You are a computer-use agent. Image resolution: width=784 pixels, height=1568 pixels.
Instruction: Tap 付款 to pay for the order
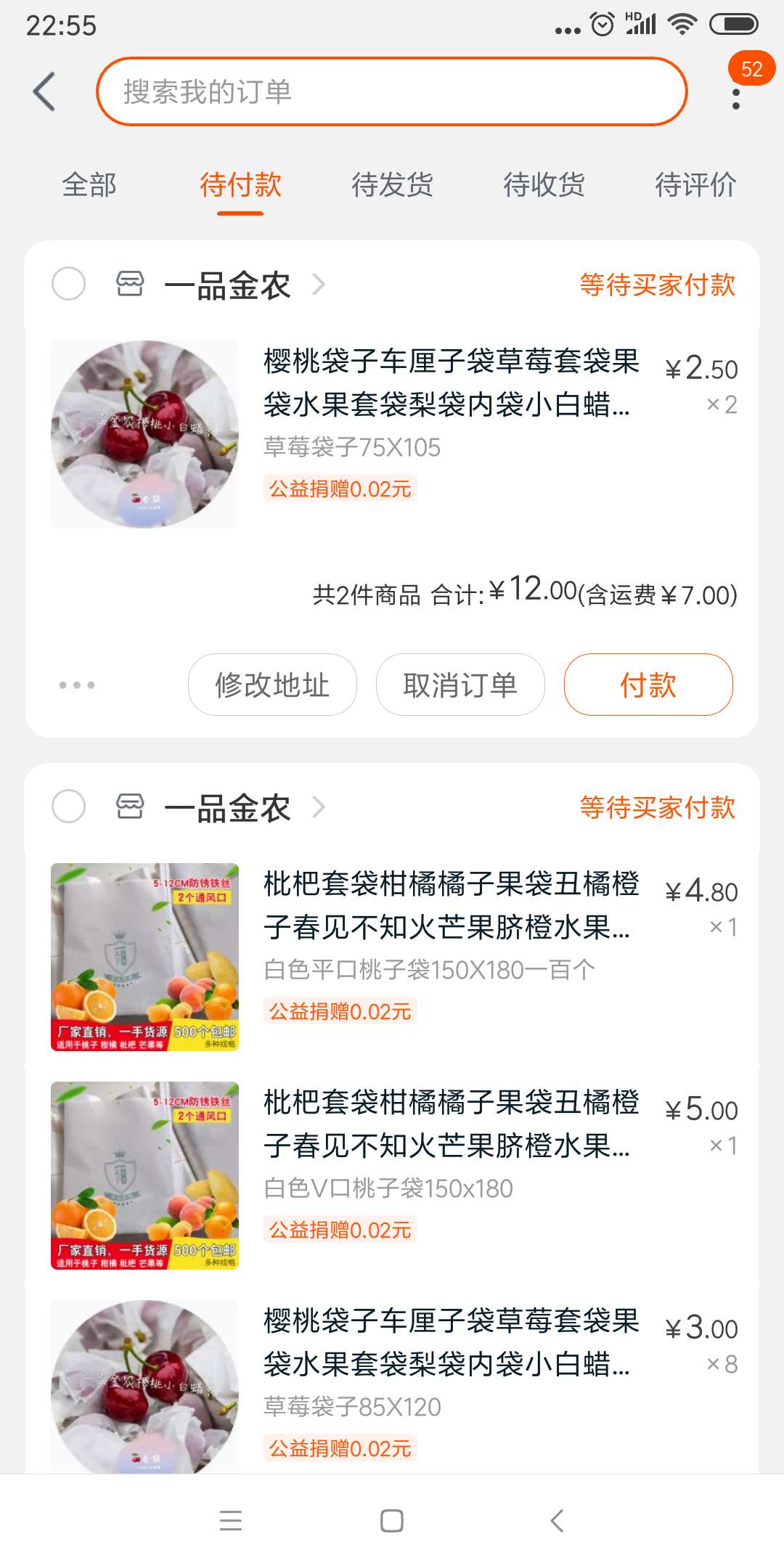[x=648, y=685]
